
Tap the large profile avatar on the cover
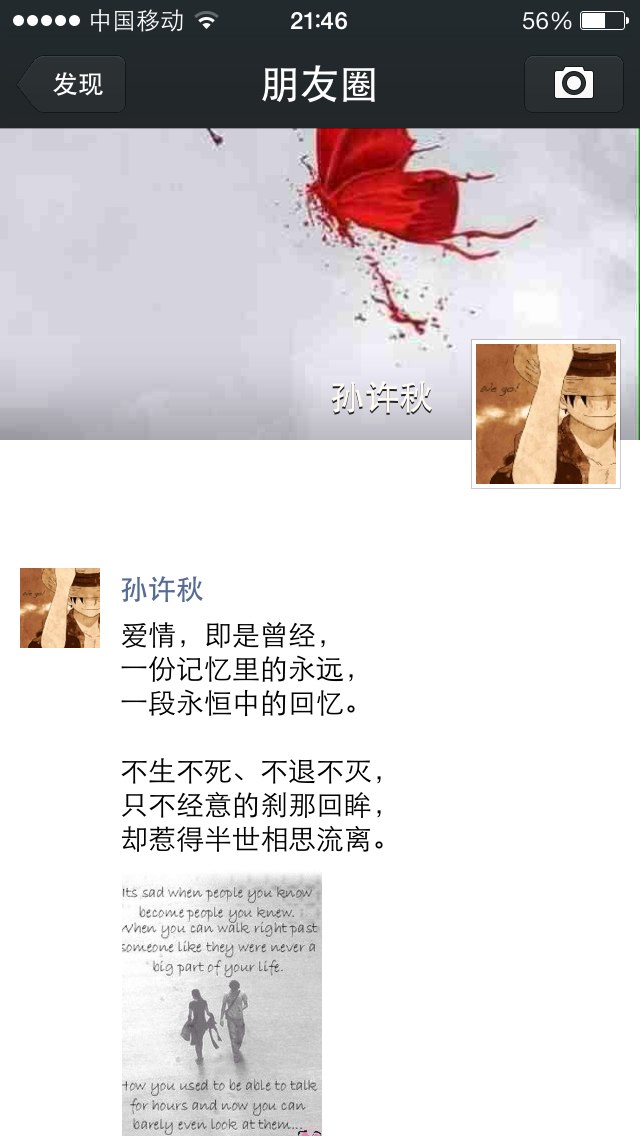tap(546, 414)
